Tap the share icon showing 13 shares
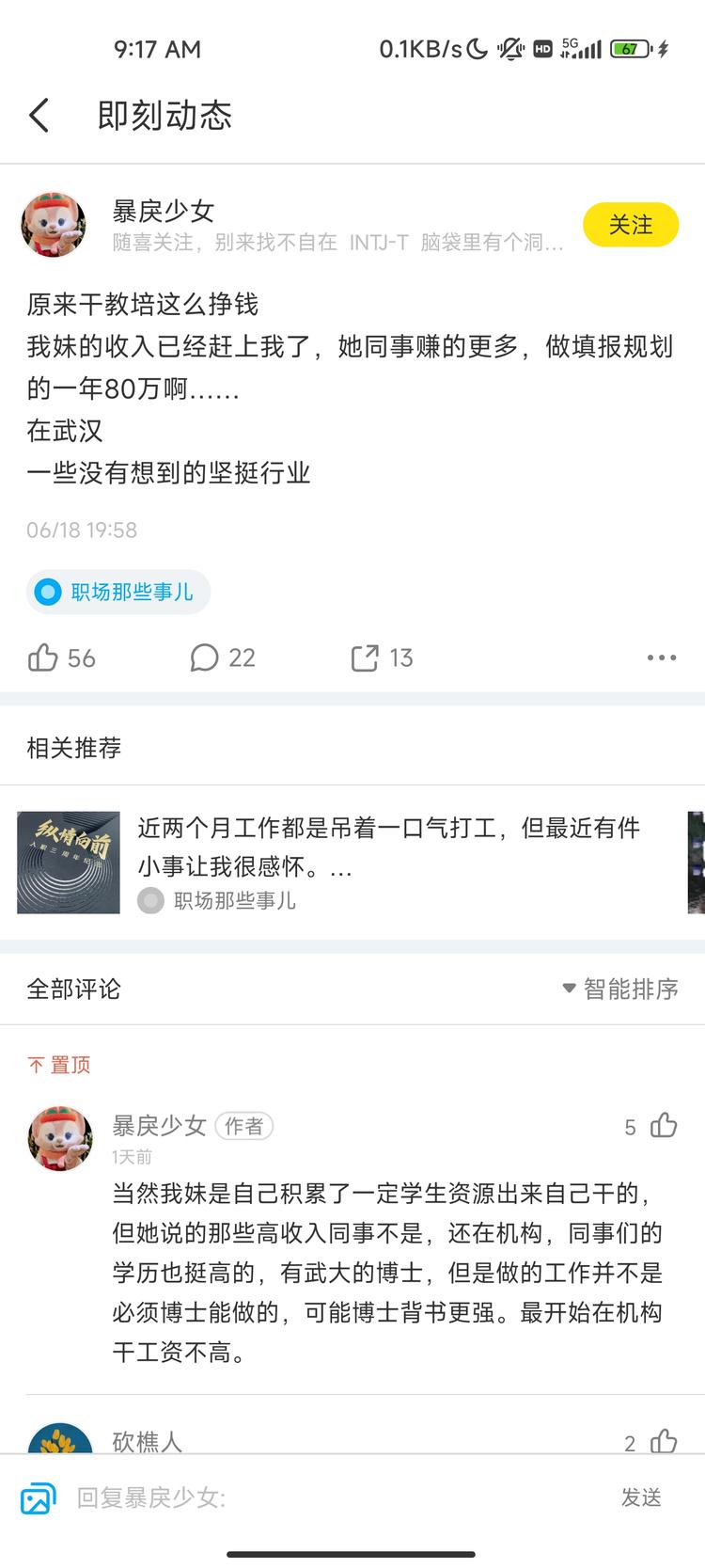 [x=368, y=657]
